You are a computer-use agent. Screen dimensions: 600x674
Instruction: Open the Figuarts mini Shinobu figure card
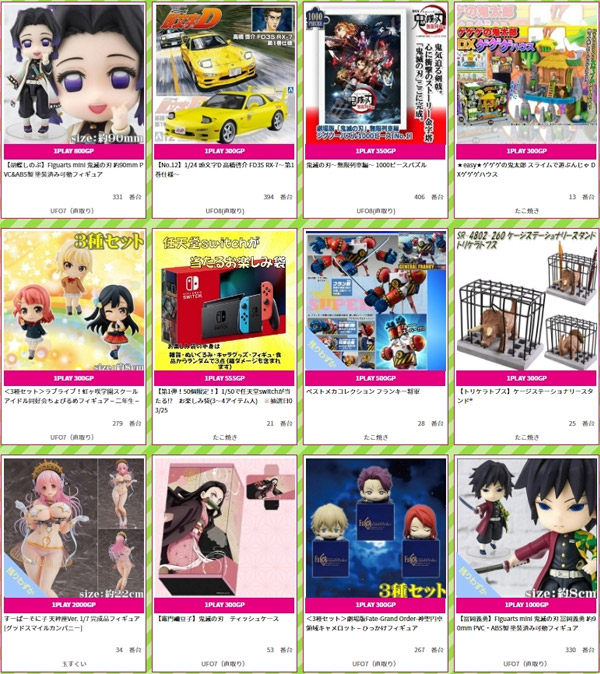(x=75, y=75)
